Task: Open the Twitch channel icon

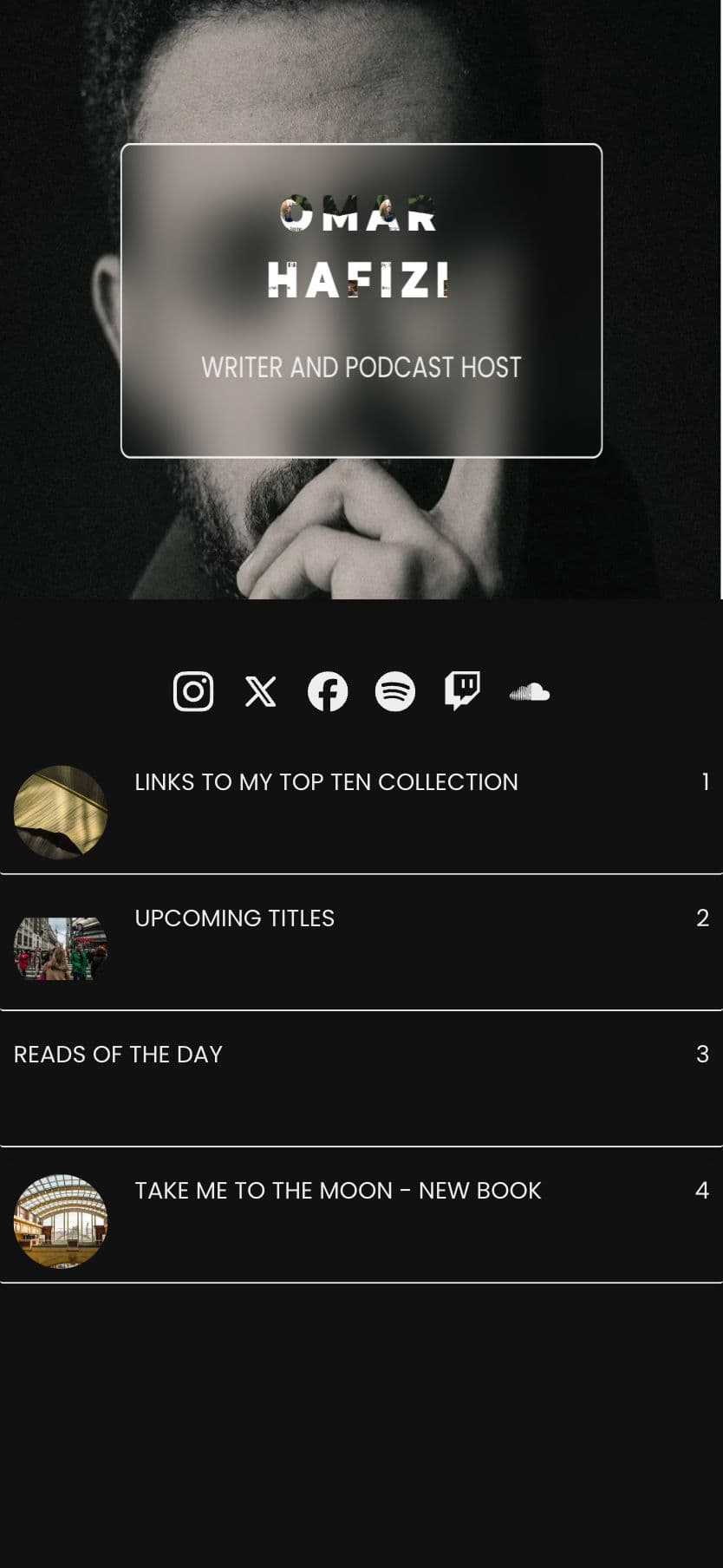Action: [462, 692]
